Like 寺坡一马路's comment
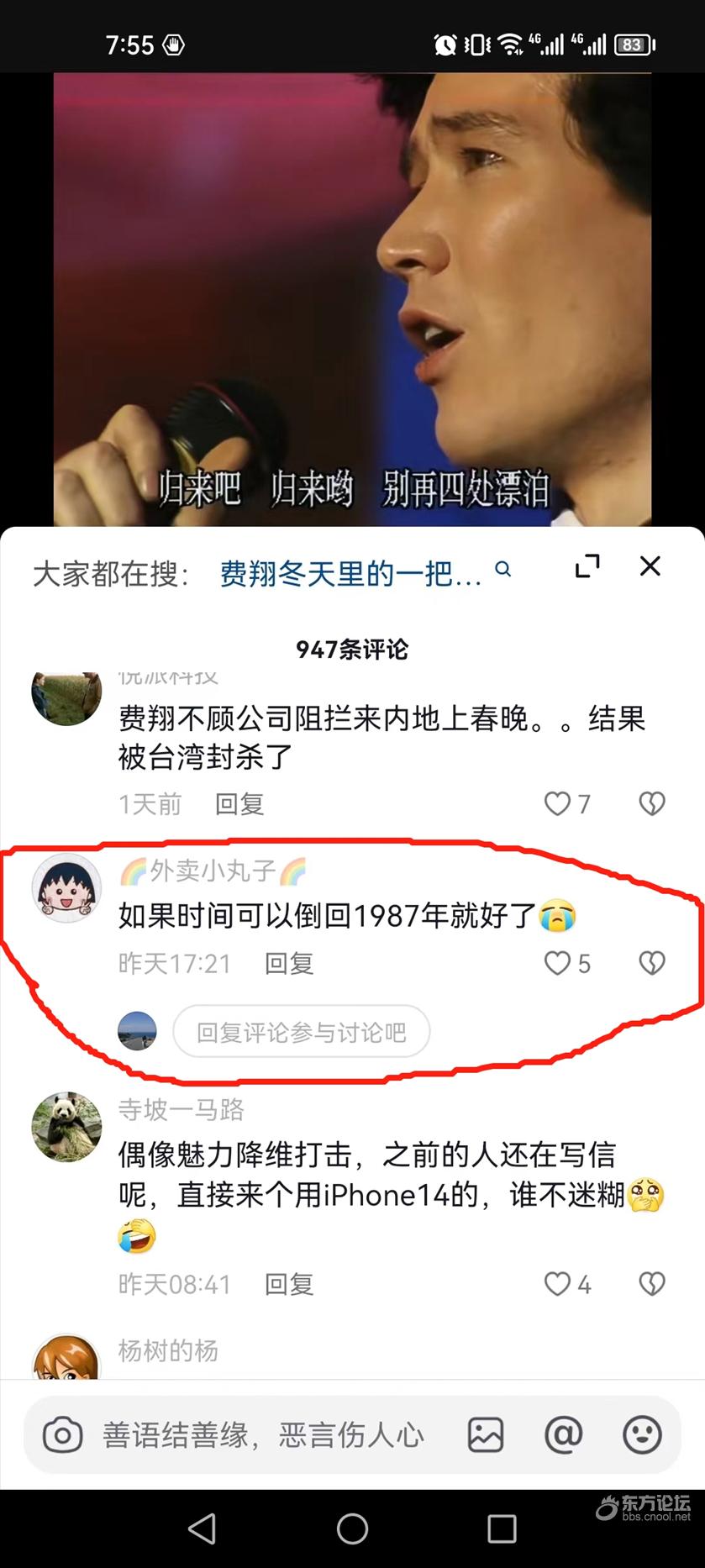The height and width of the screenshot is (1568, 705). 558,1284
